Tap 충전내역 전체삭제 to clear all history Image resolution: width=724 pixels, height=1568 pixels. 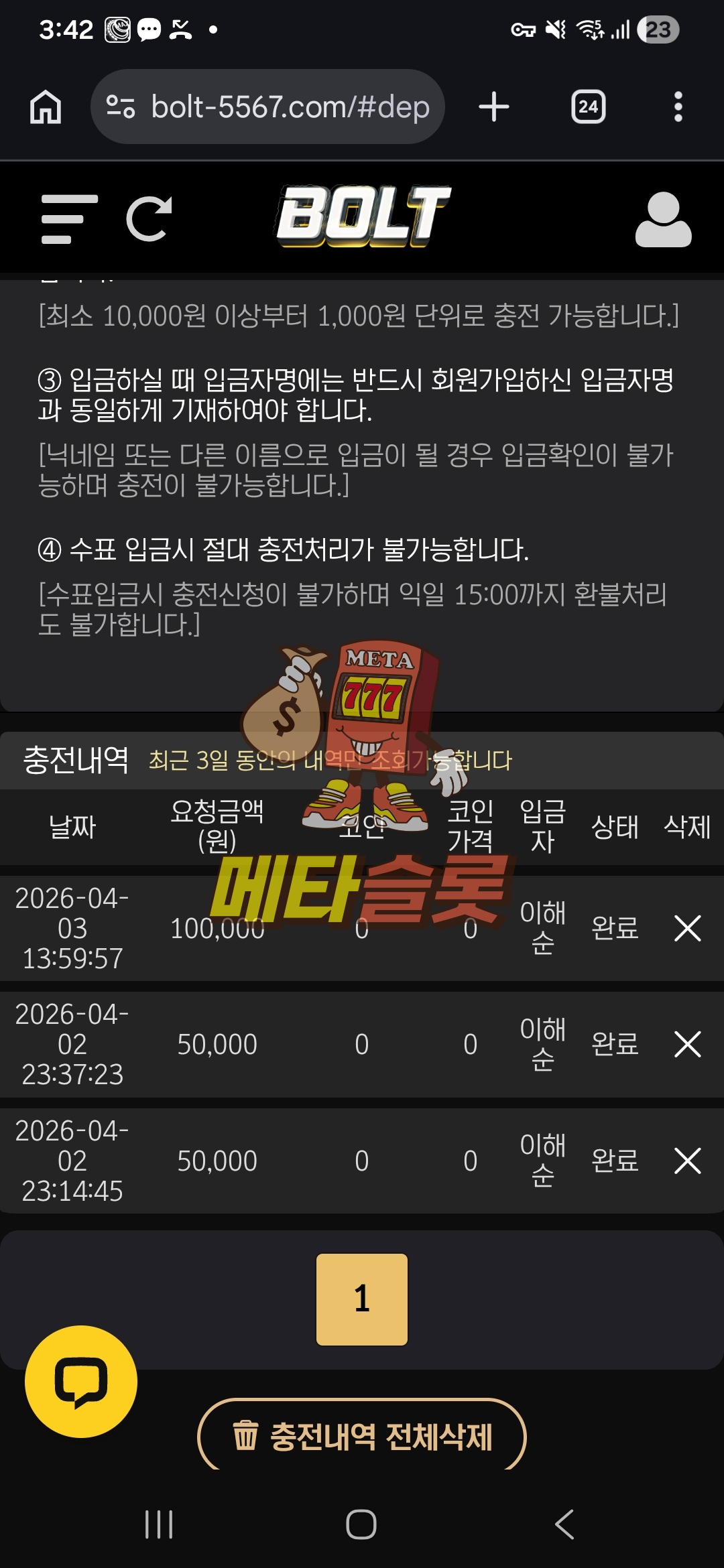[x=362, y=1437]
